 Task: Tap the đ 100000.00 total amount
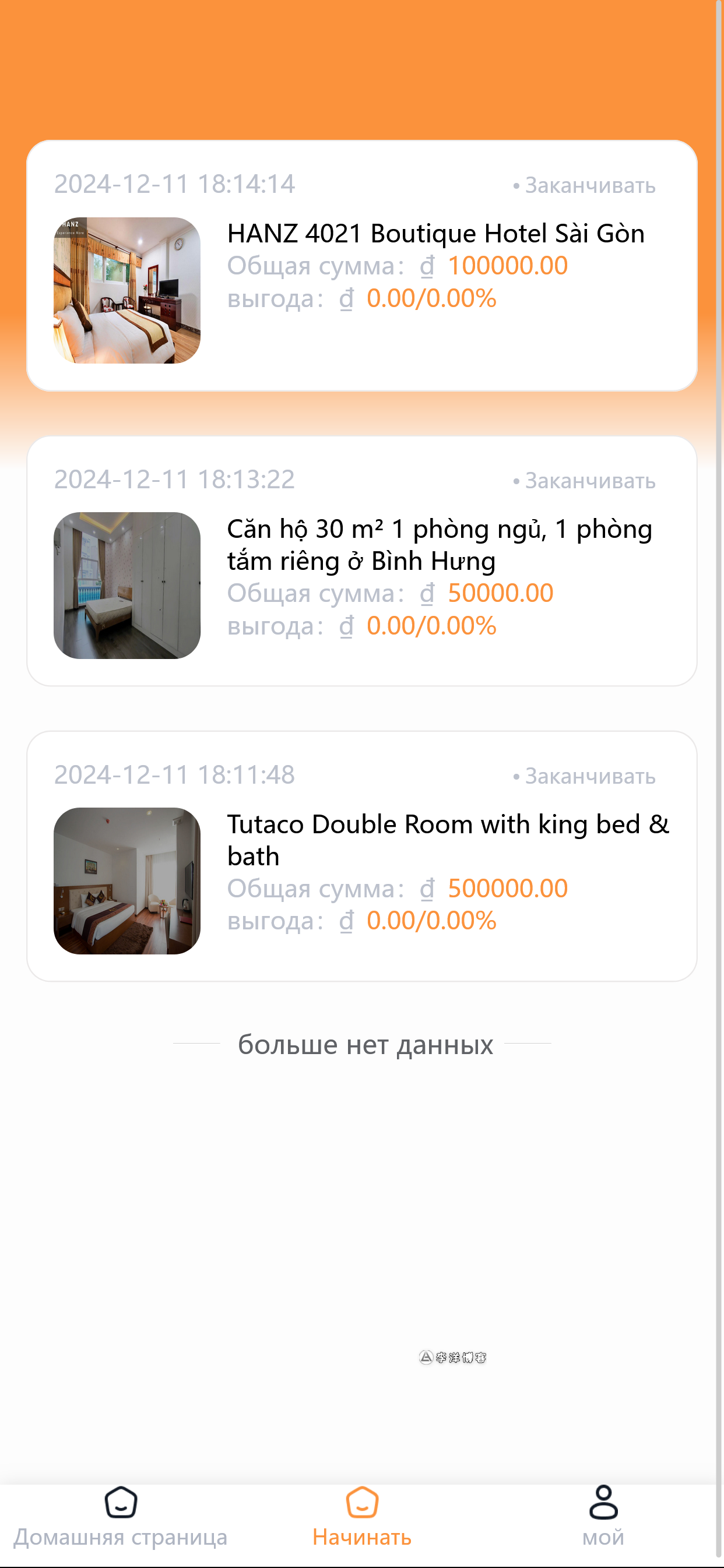507,266
